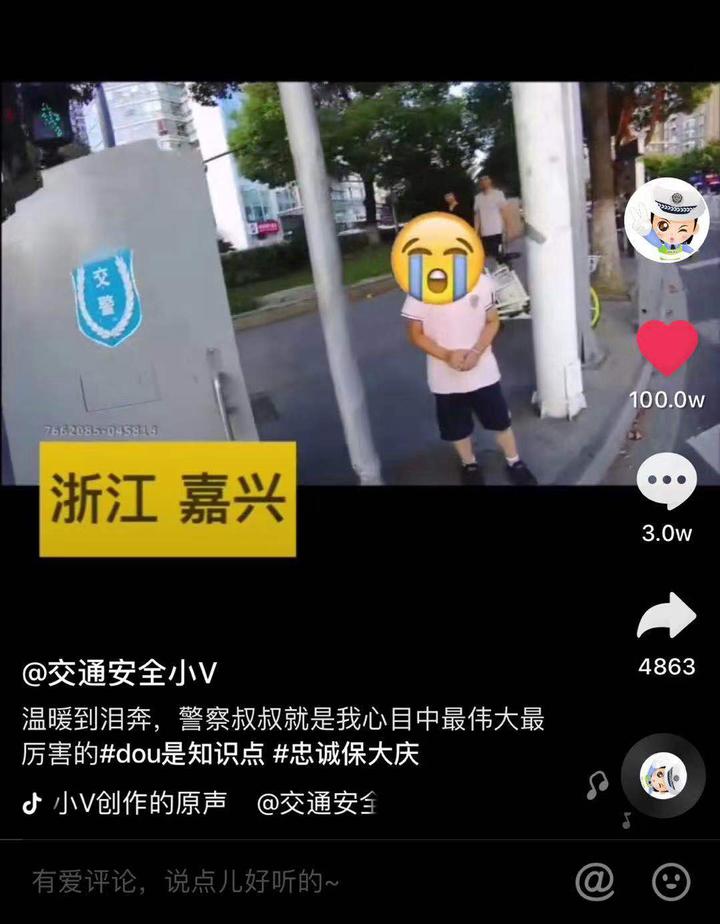Screen dimensions: 720x924
Task: Open the @交通安全小V author profile
Action: pyautogui.click(x=119, y=674)
